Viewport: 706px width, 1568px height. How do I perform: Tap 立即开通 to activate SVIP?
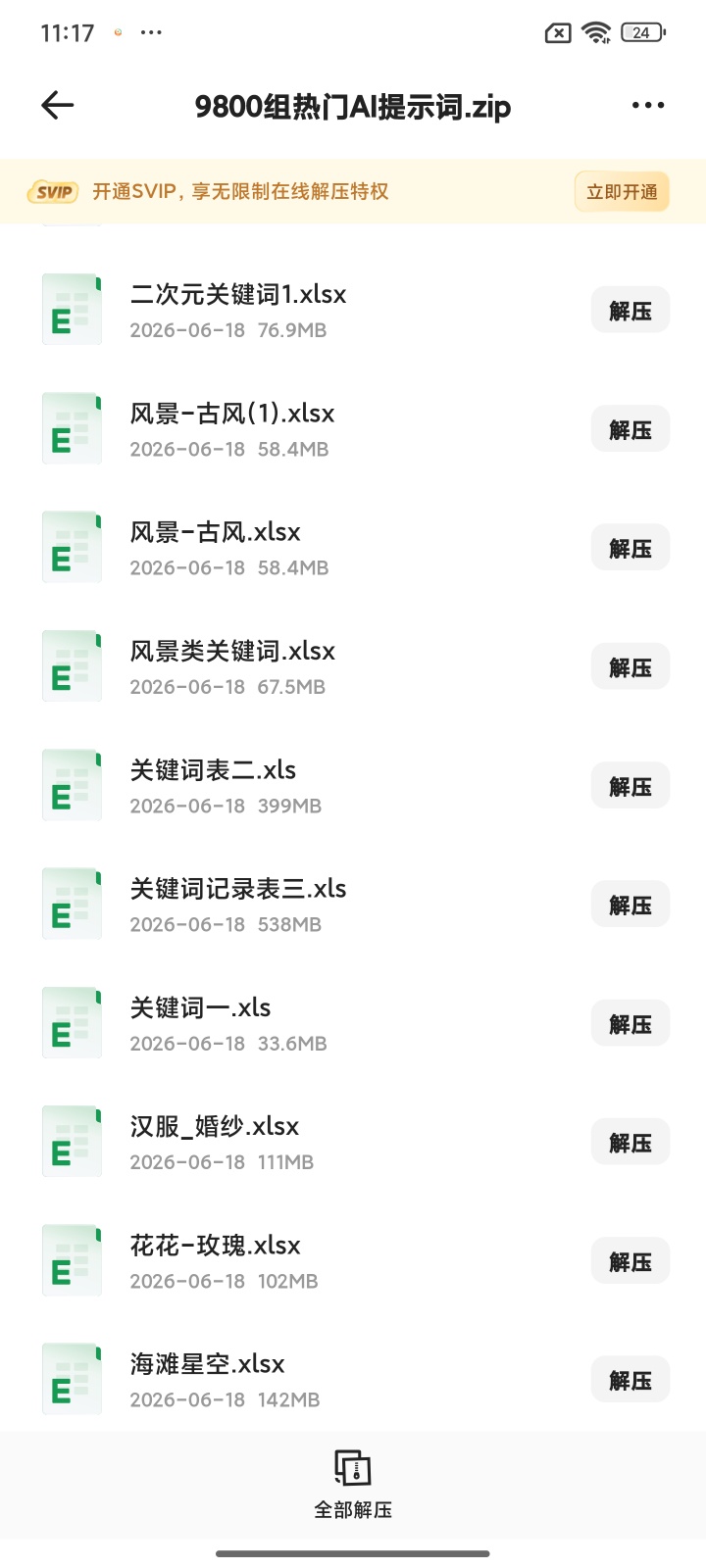pos(622,192)
